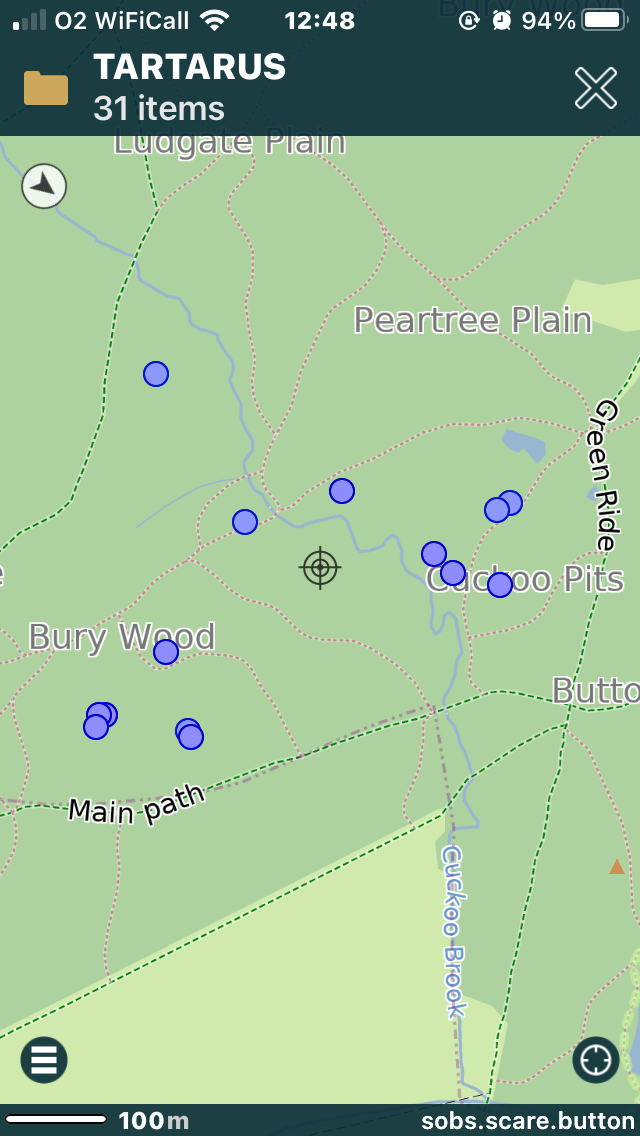Tap the compass north arrow icon

[44, 186]
